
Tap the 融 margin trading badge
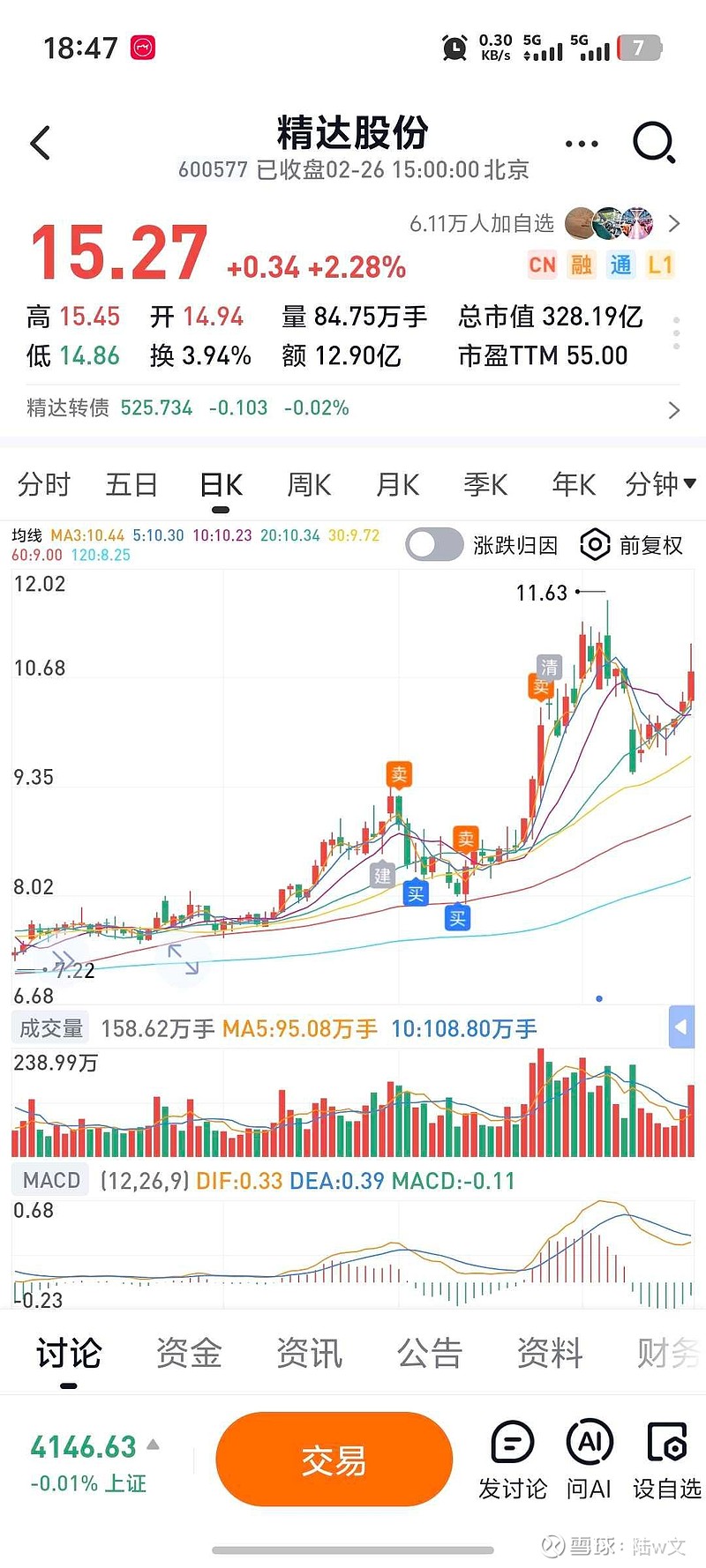click(582, 265)
